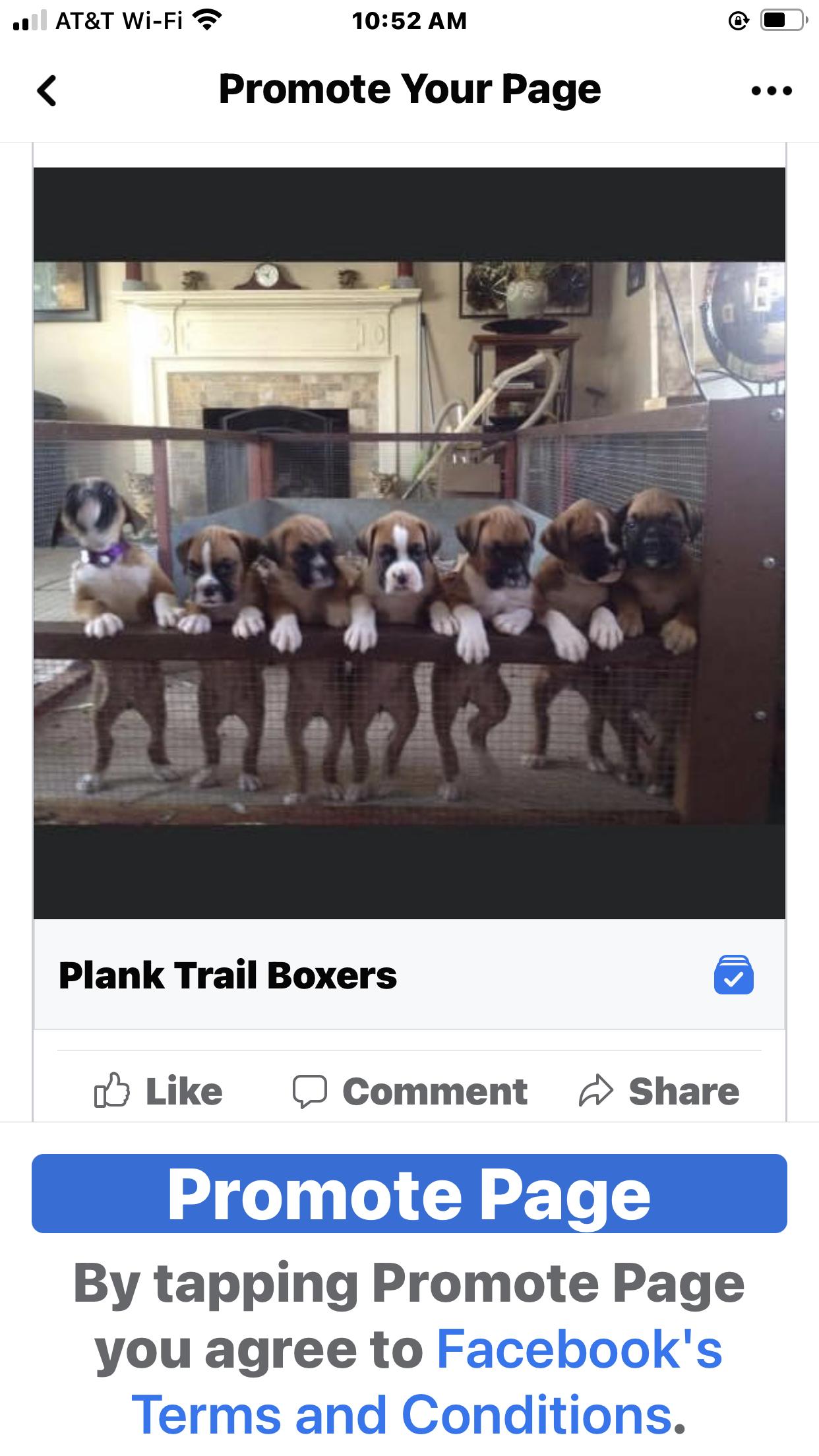Go back from Promote Your Page

pos(47,90)
